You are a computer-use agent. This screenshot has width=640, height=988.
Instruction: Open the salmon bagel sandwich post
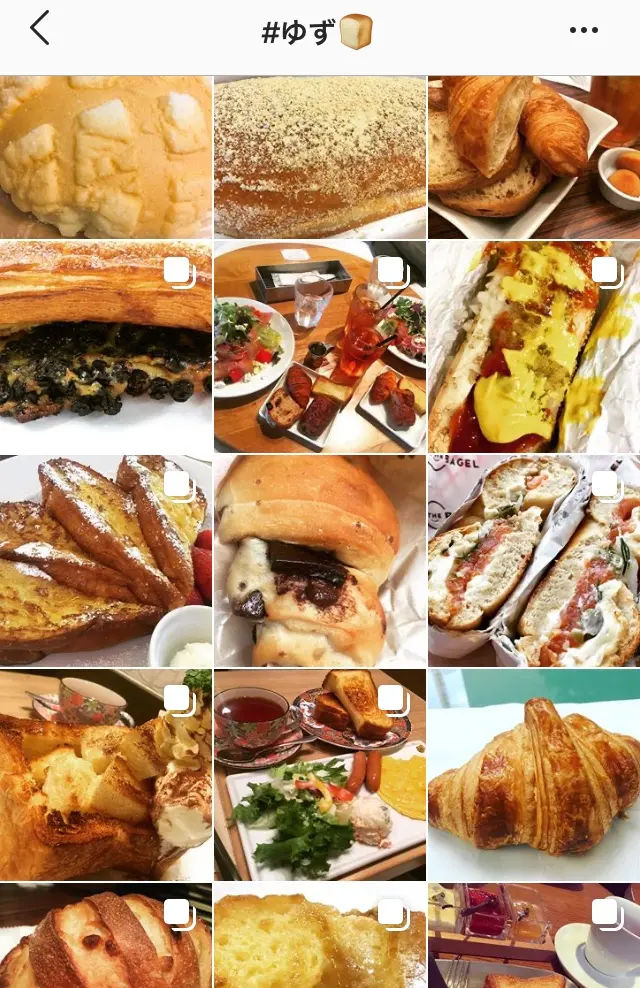click(x=534, y=560)
